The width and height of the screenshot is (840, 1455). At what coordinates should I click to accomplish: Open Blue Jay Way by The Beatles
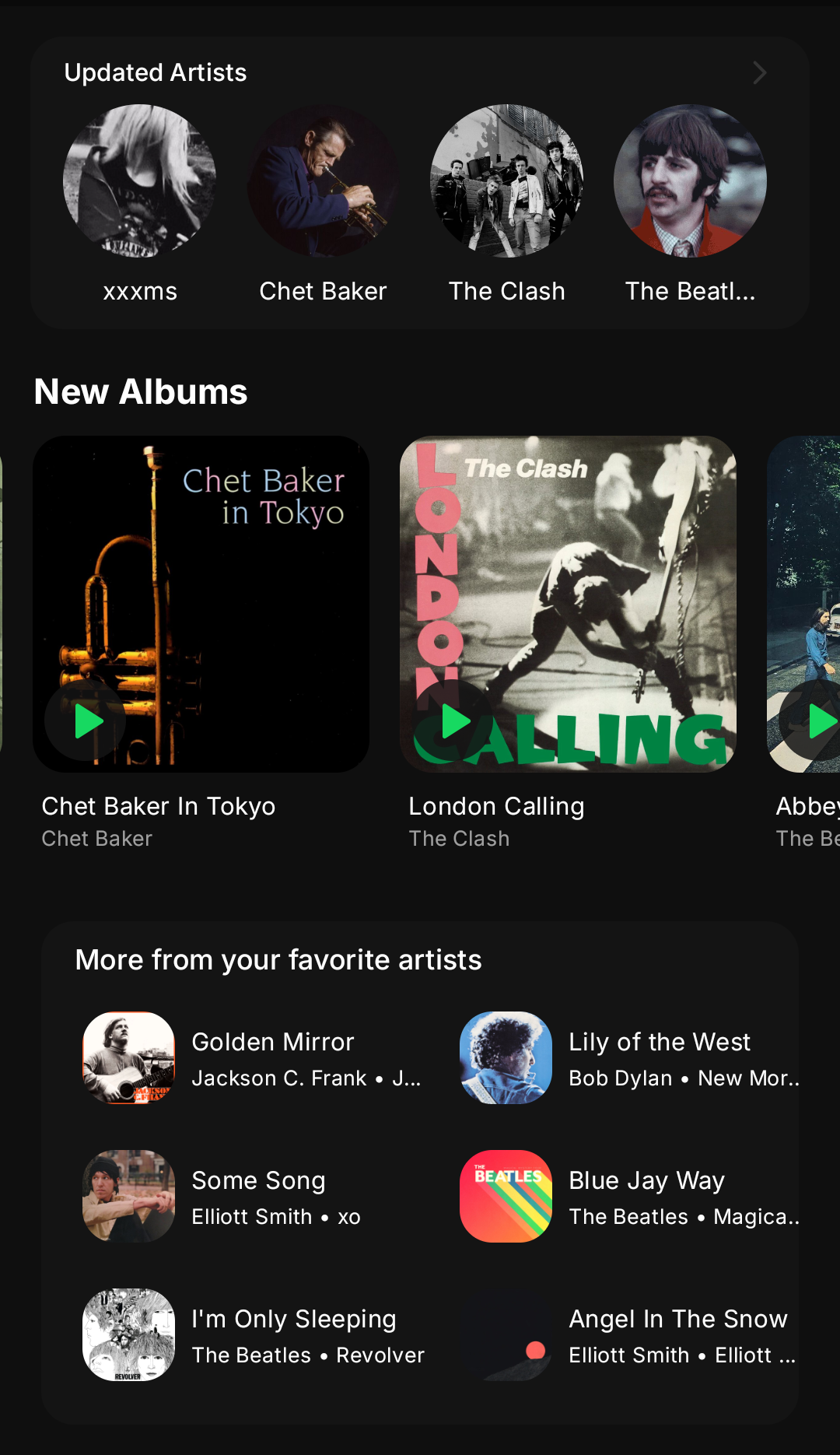click(x=630, y=1197)
